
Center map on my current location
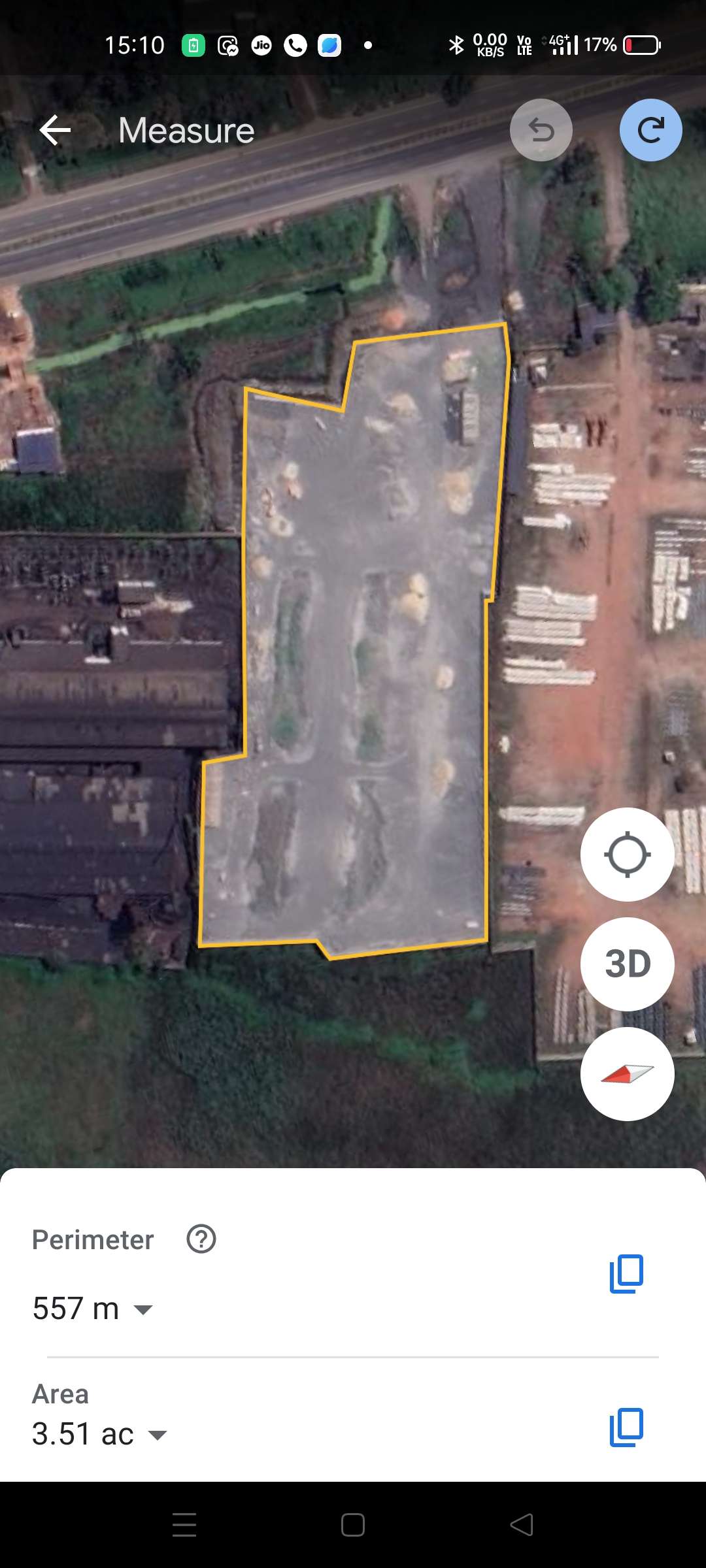pyautogui.click(x=627, y=855)
